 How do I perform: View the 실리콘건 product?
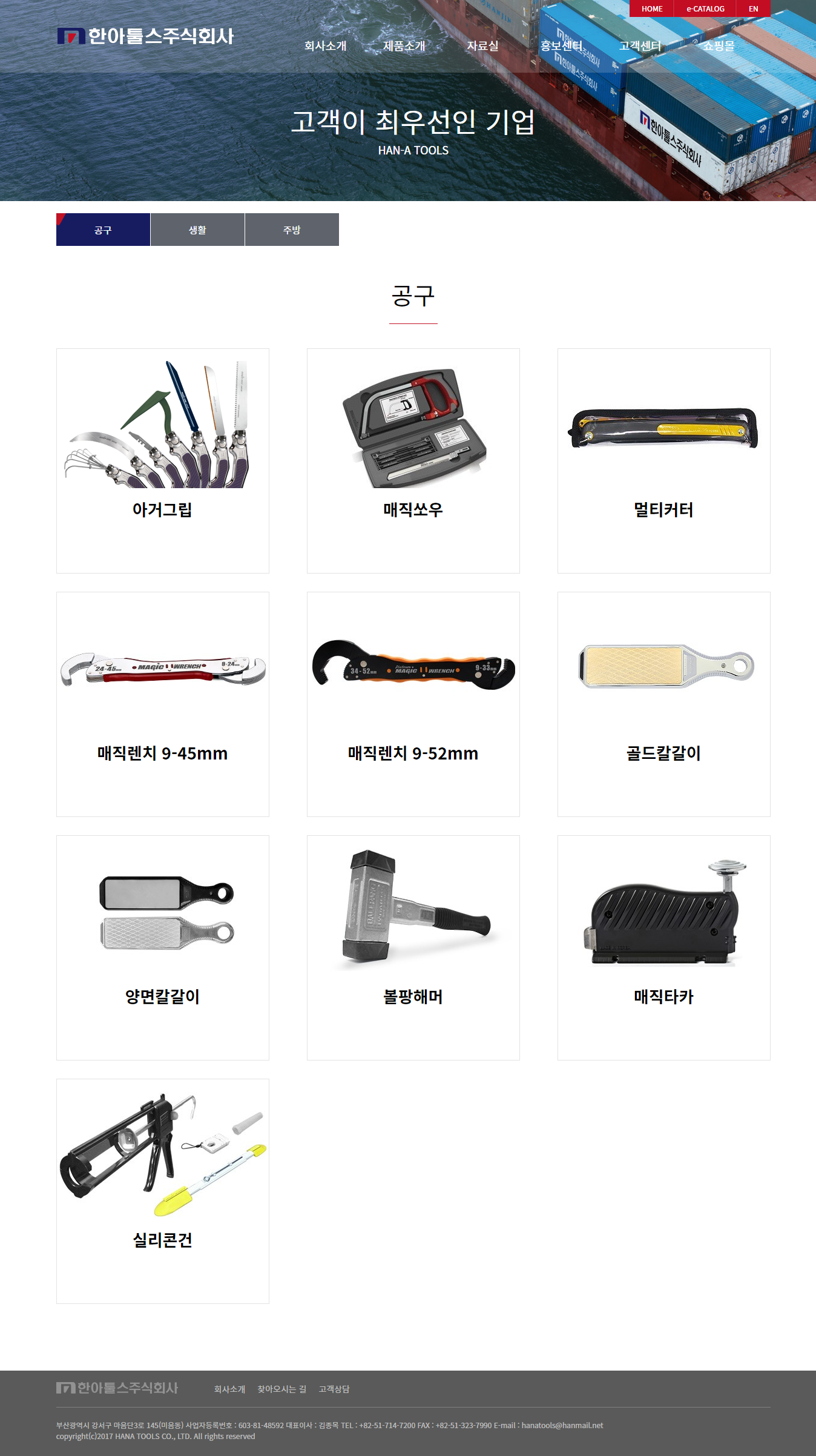tap(162, 1191)
